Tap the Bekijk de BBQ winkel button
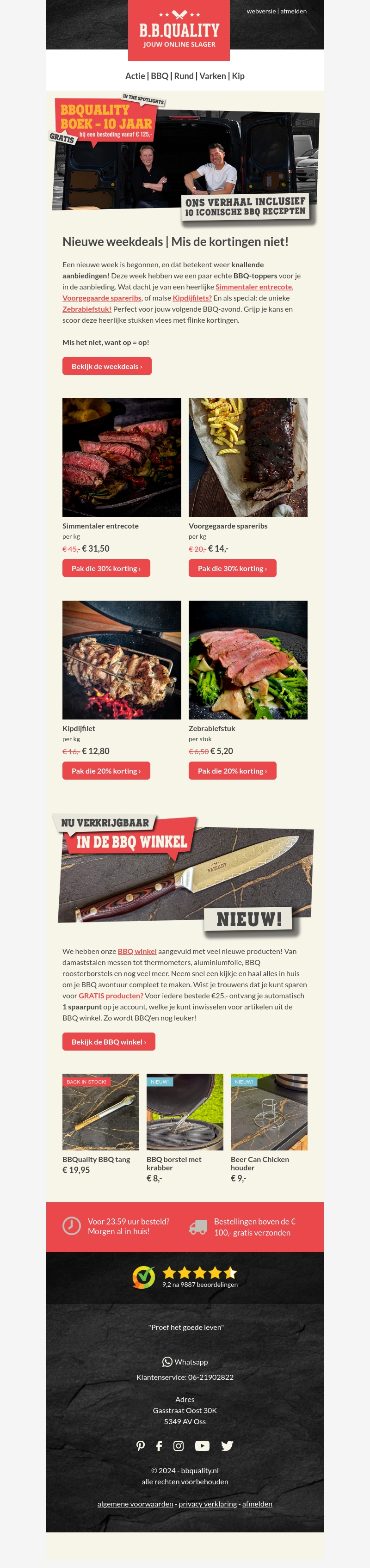This screenshot has width=370, height=1568. tap(108, 1042)
